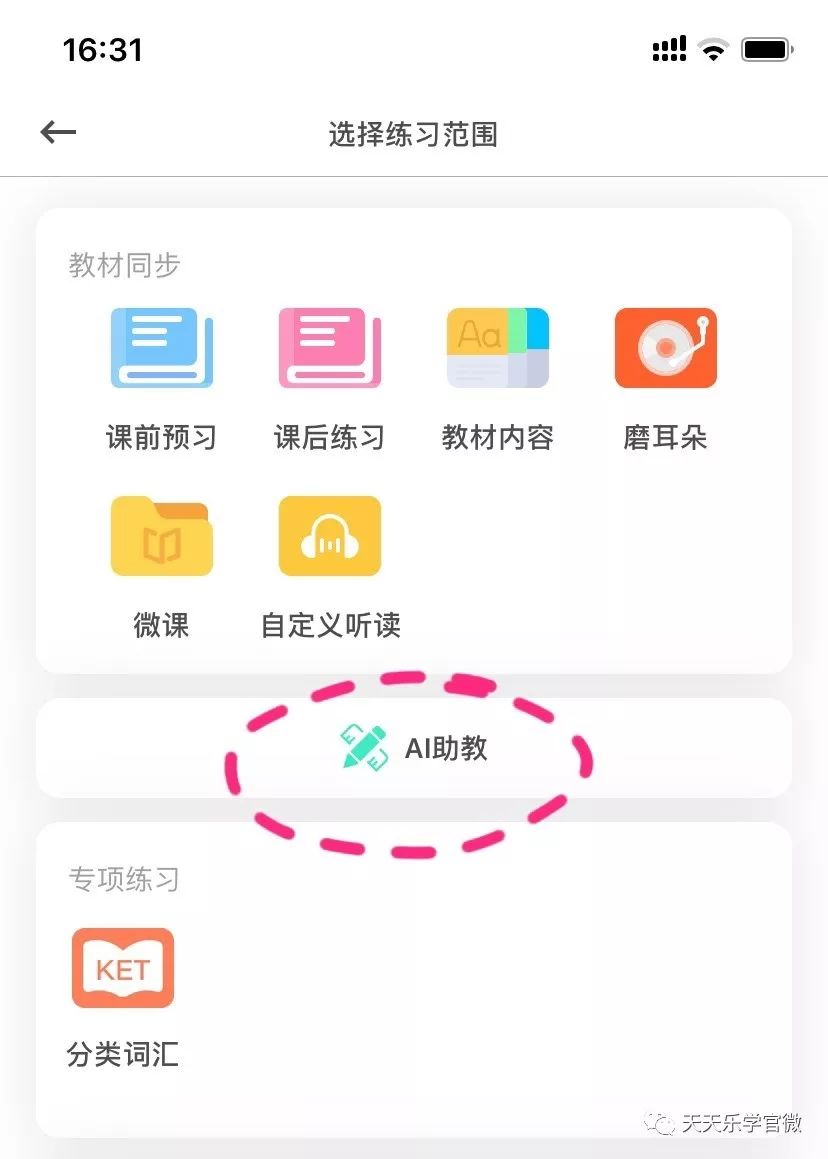Select the pink 课后练习 homework book icon
This screenshot has width=828, height=1159.
coord(330,347)
